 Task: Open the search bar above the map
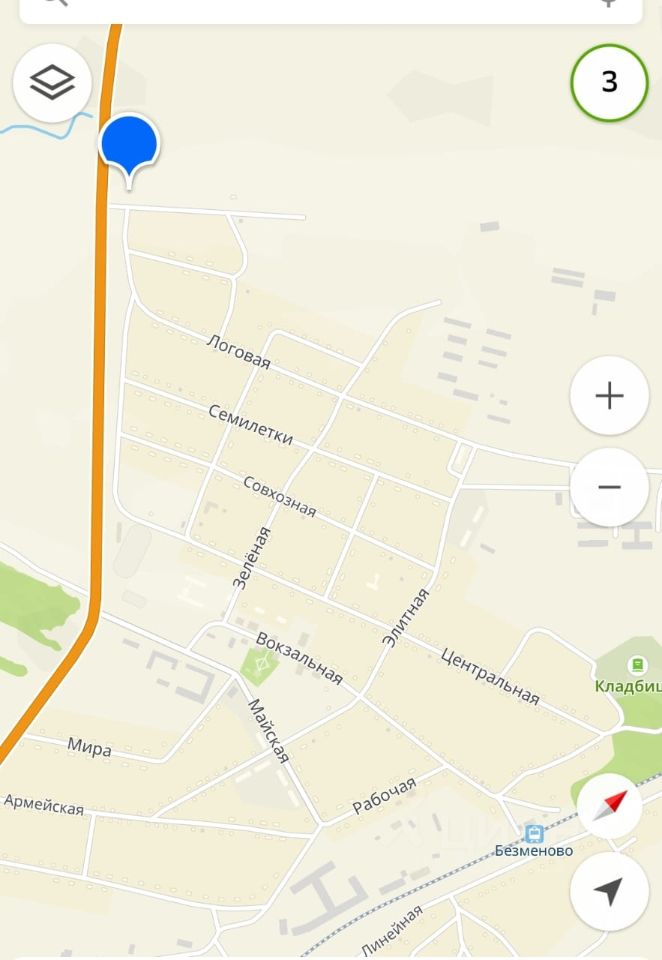(x=330, y=8)
